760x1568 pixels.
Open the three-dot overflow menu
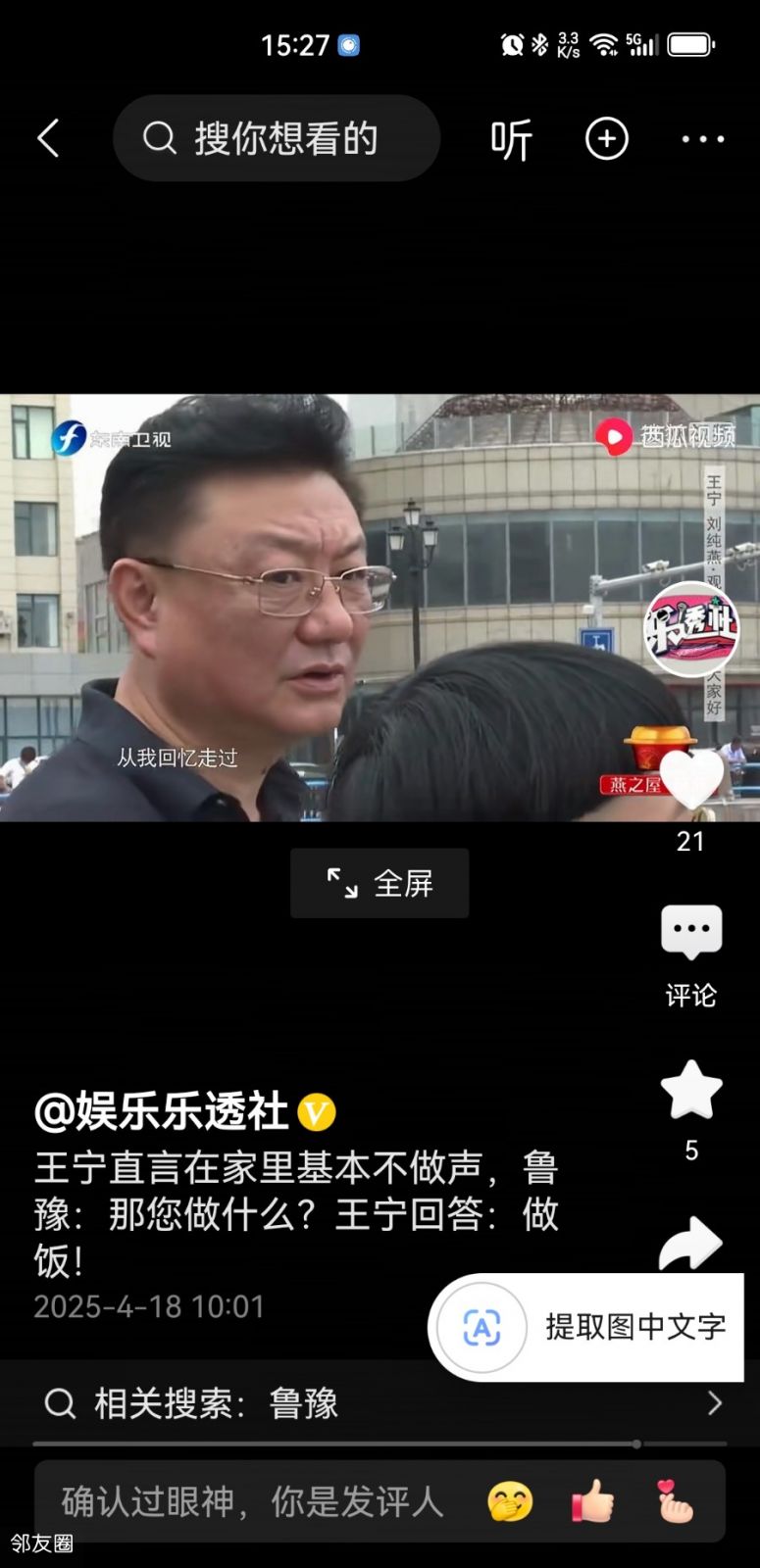click(702, 139)
